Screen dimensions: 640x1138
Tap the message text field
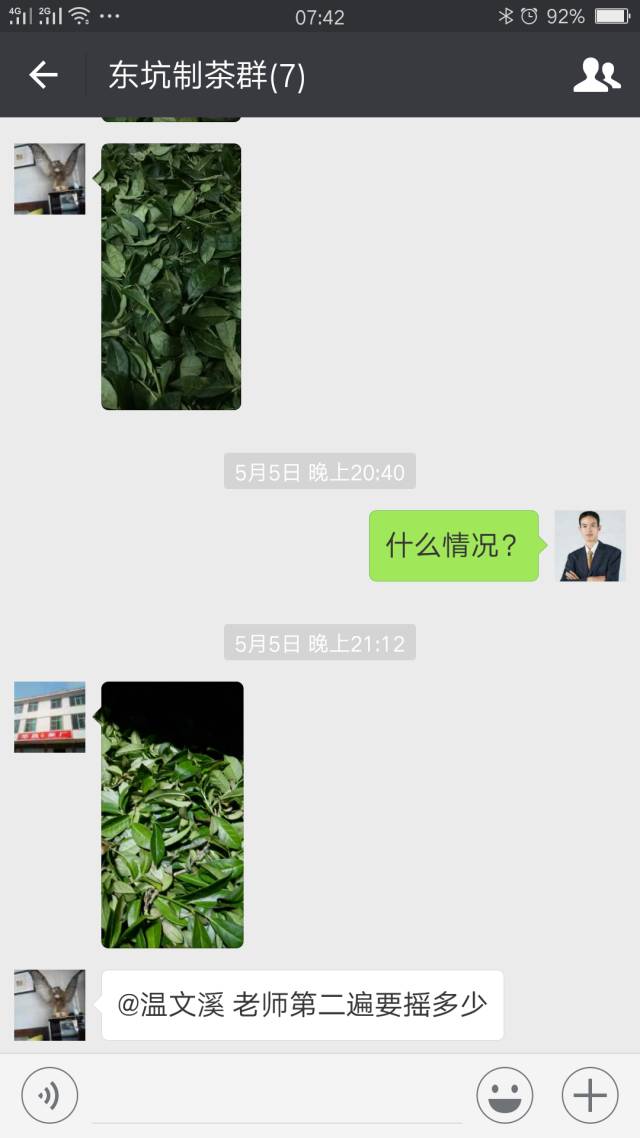tap(277, 1096)
